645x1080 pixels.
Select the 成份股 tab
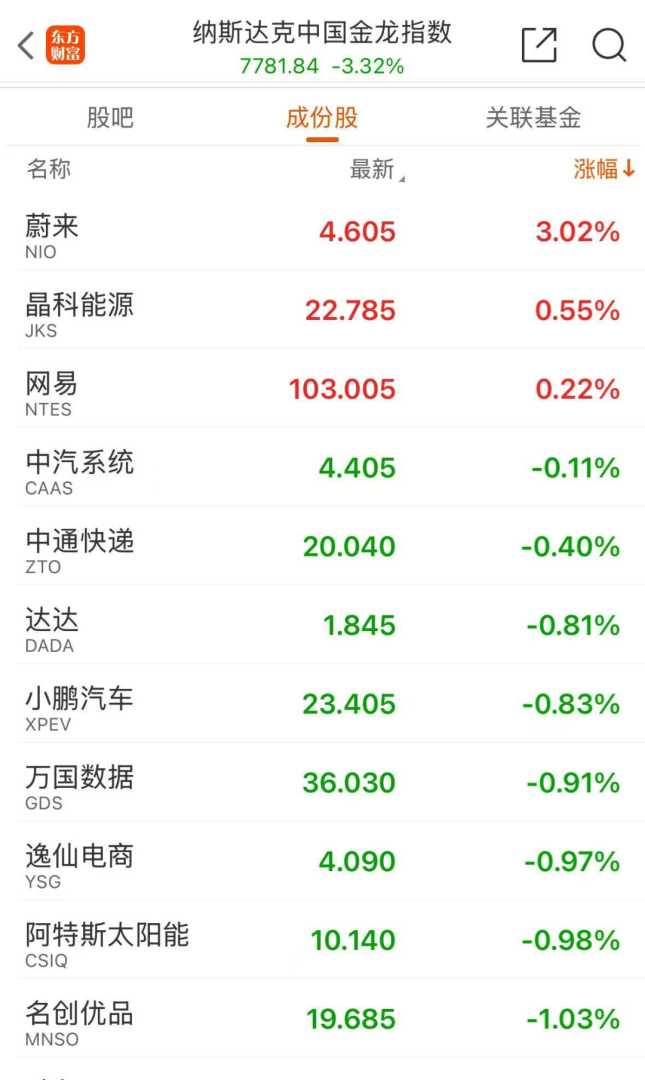click(321, 118)
